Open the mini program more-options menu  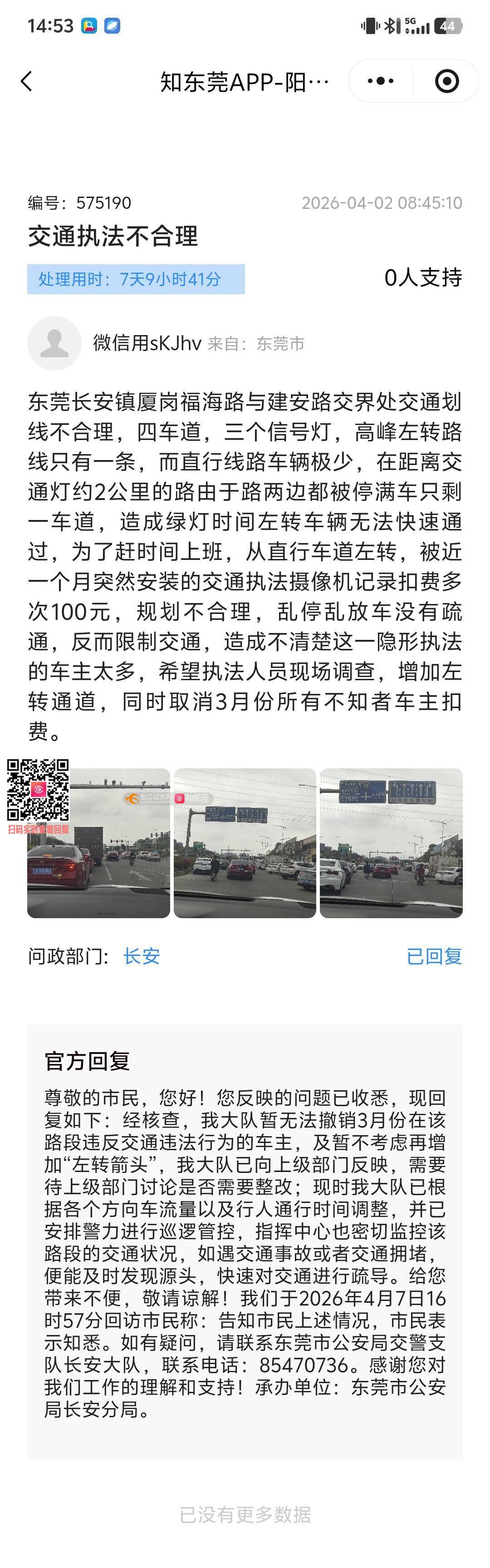coord(381,81)
